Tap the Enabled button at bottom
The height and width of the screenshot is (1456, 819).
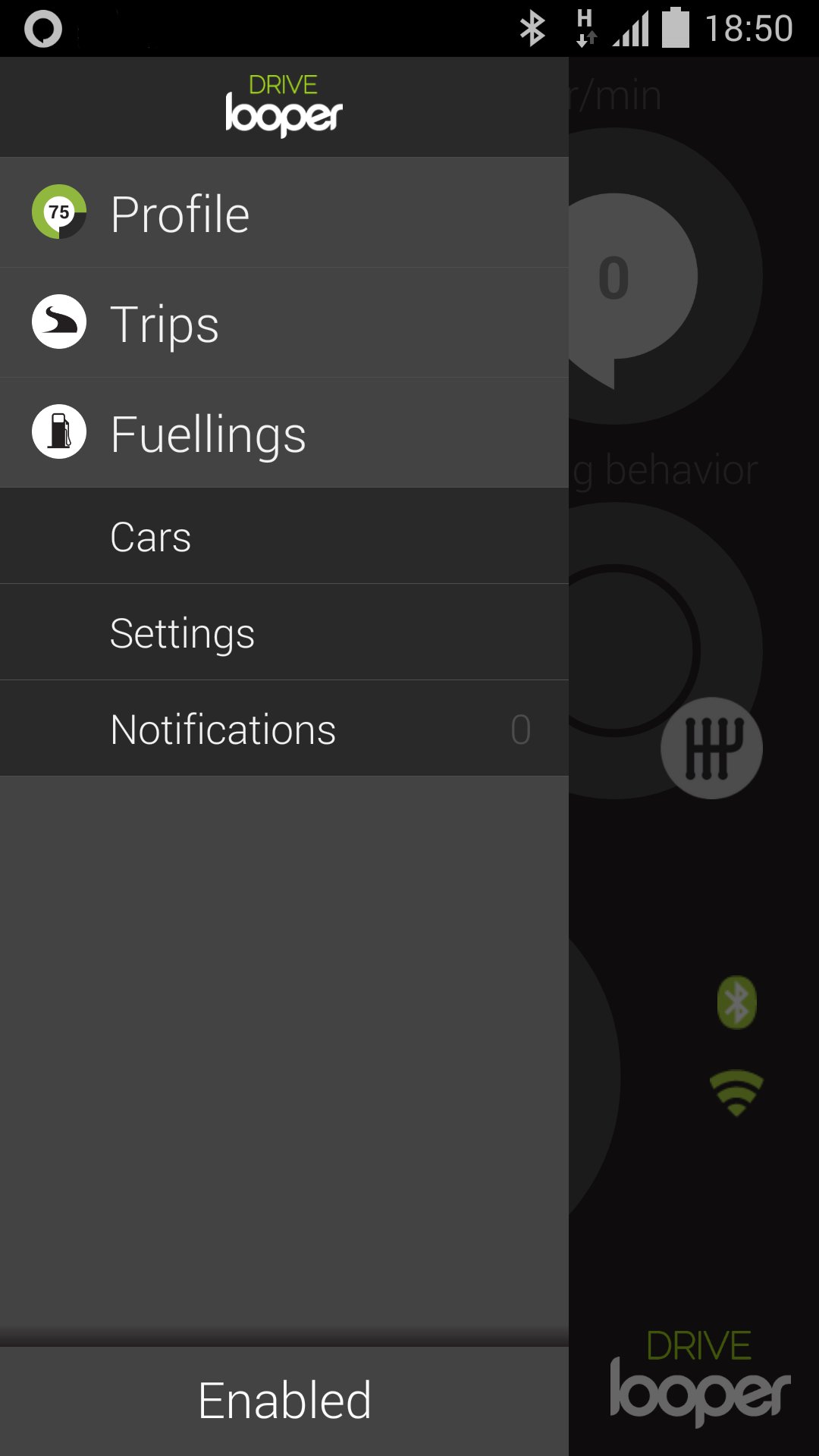(284, 1400)
